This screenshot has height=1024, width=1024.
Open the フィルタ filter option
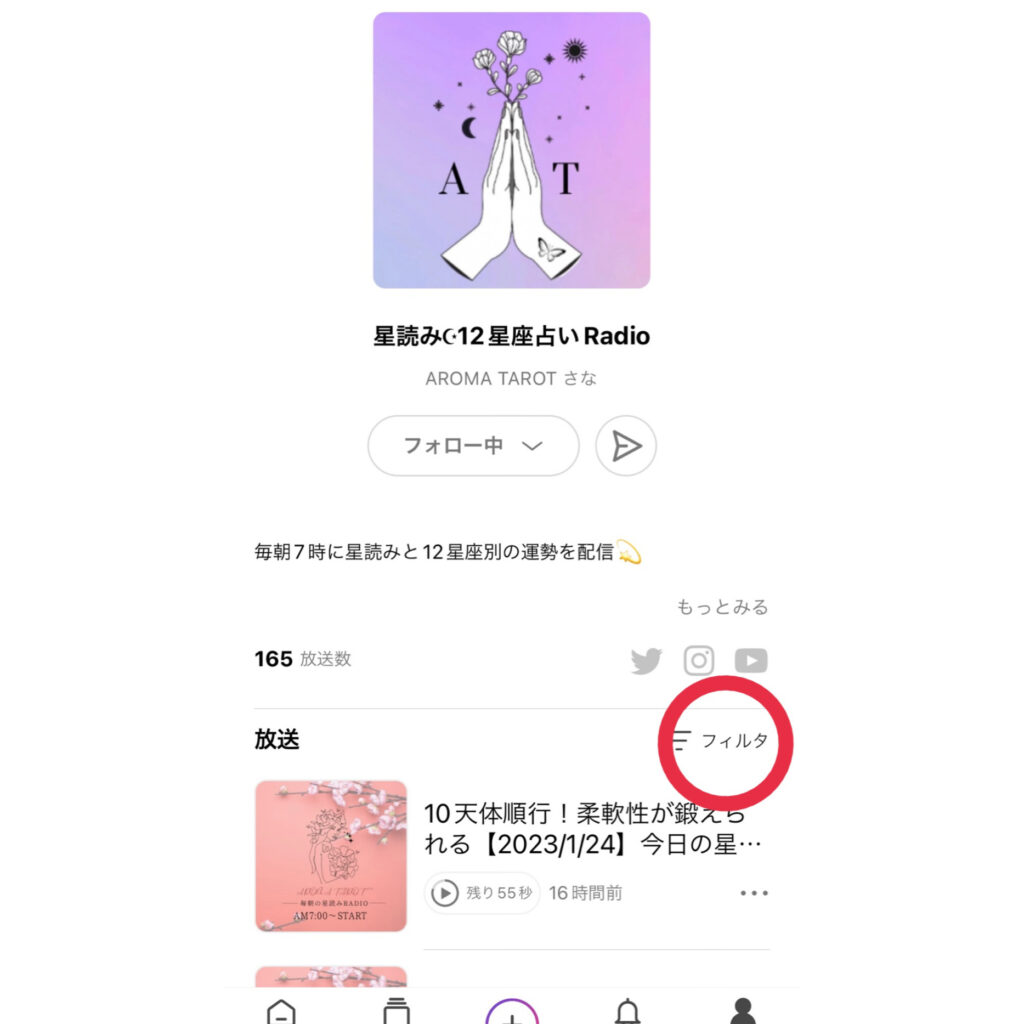click(x=722, y=741)
